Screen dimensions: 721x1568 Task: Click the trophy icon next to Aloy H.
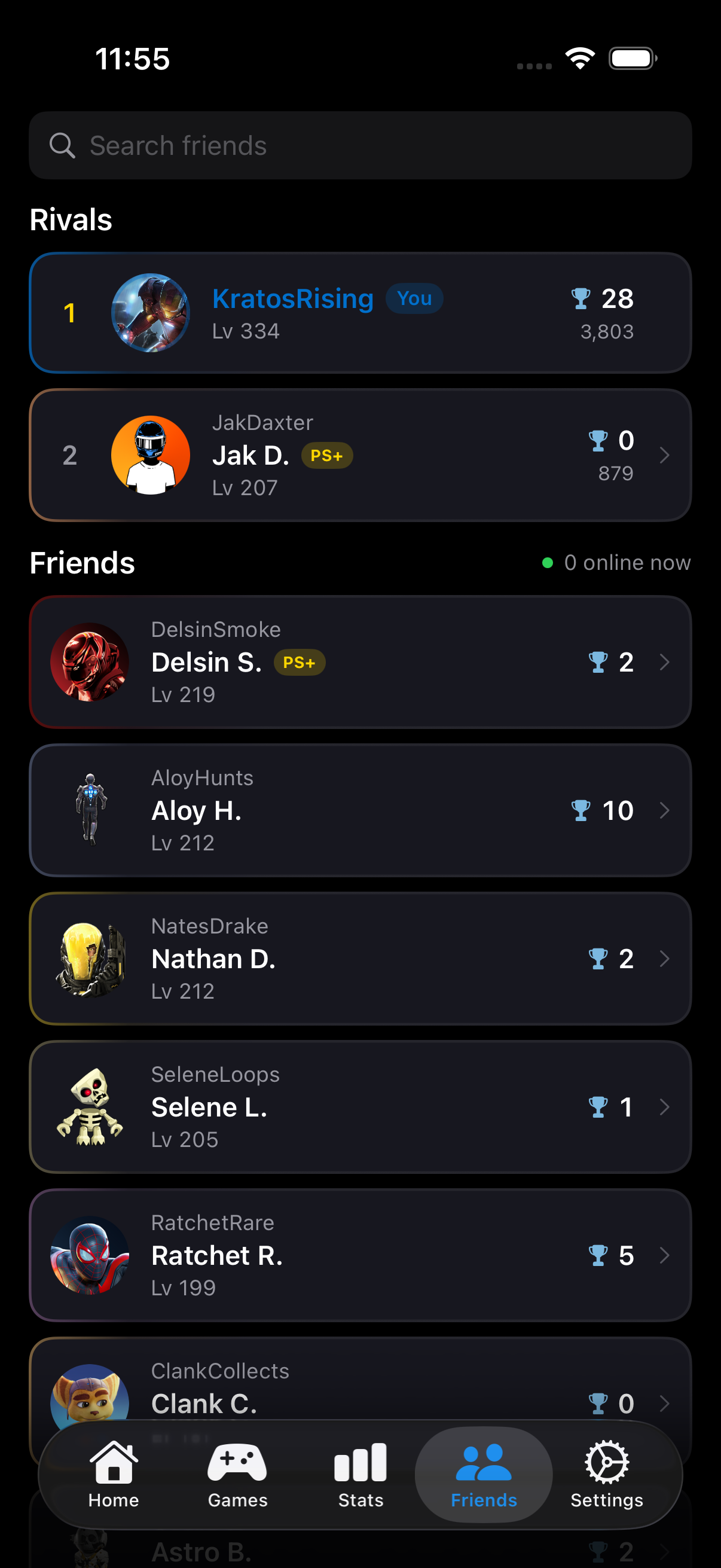pos(581,810)
